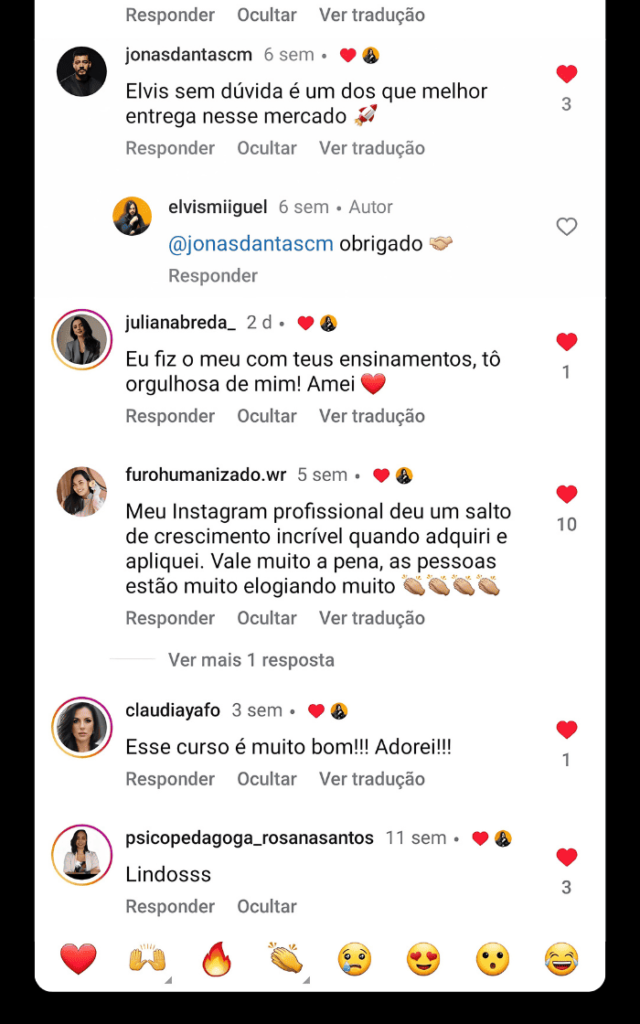640x1024 pixels.
Task: Open the claudiayafo username
Action: (173, 711)
